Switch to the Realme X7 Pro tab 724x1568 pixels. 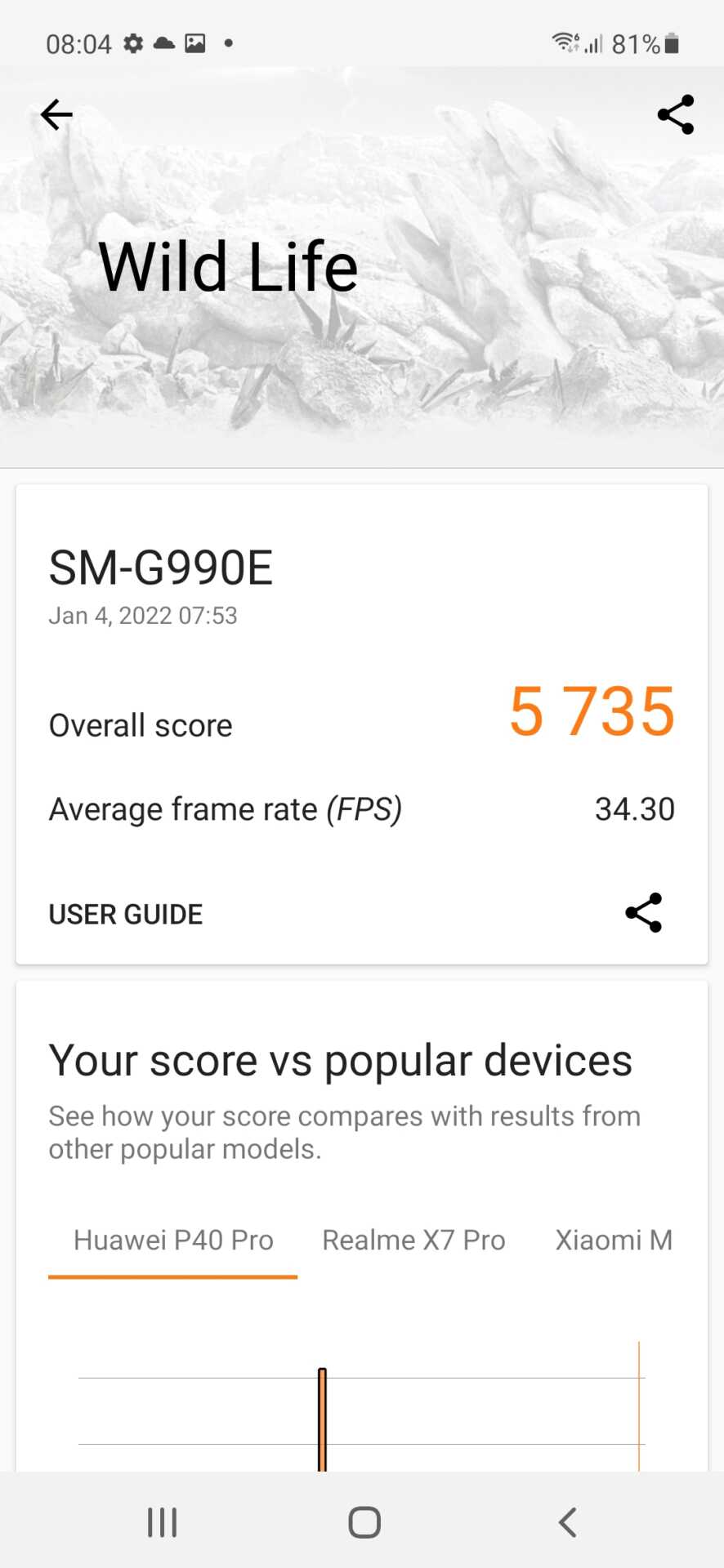(413, 1240)
